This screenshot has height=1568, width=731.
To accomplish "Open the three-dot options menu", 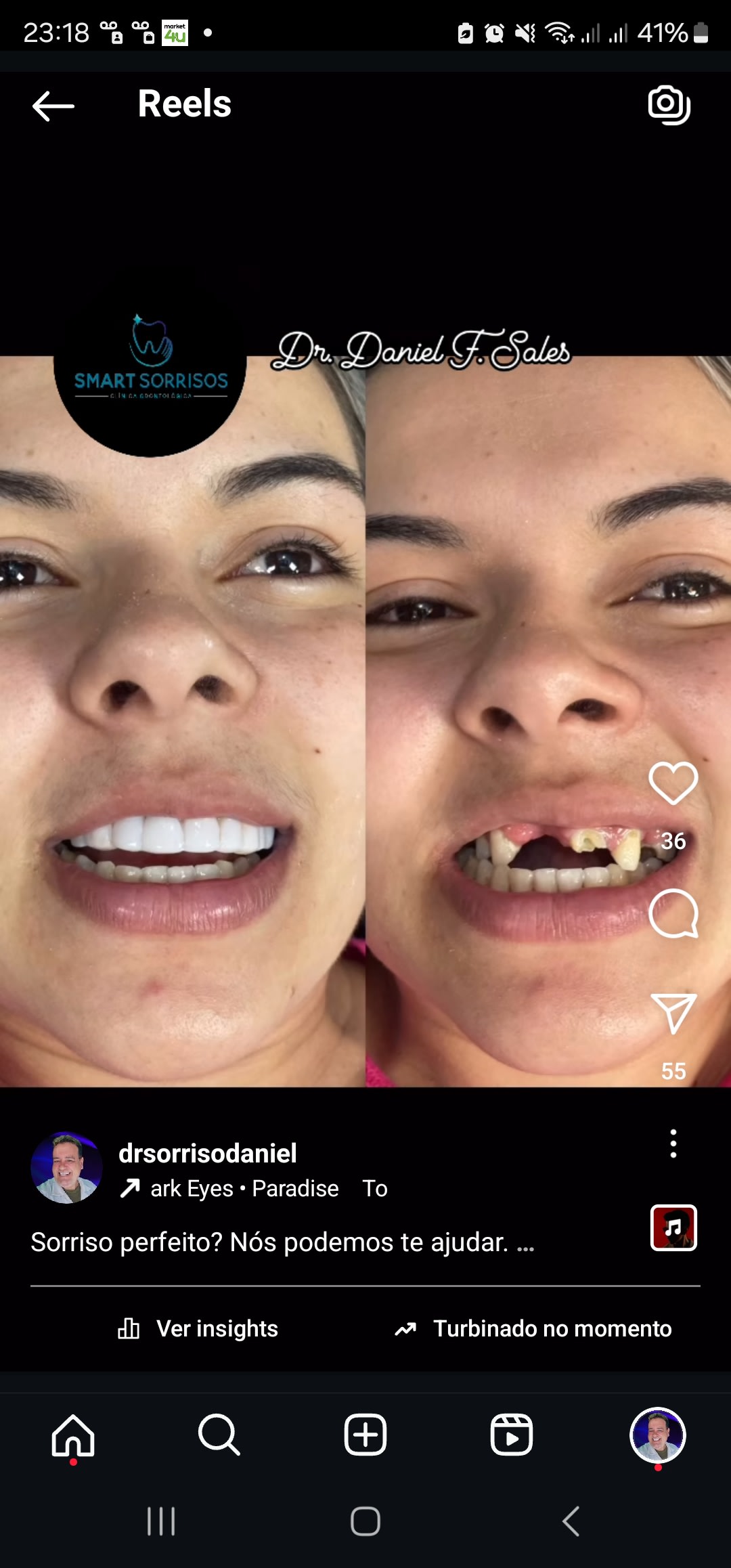I will (673, 1144).
